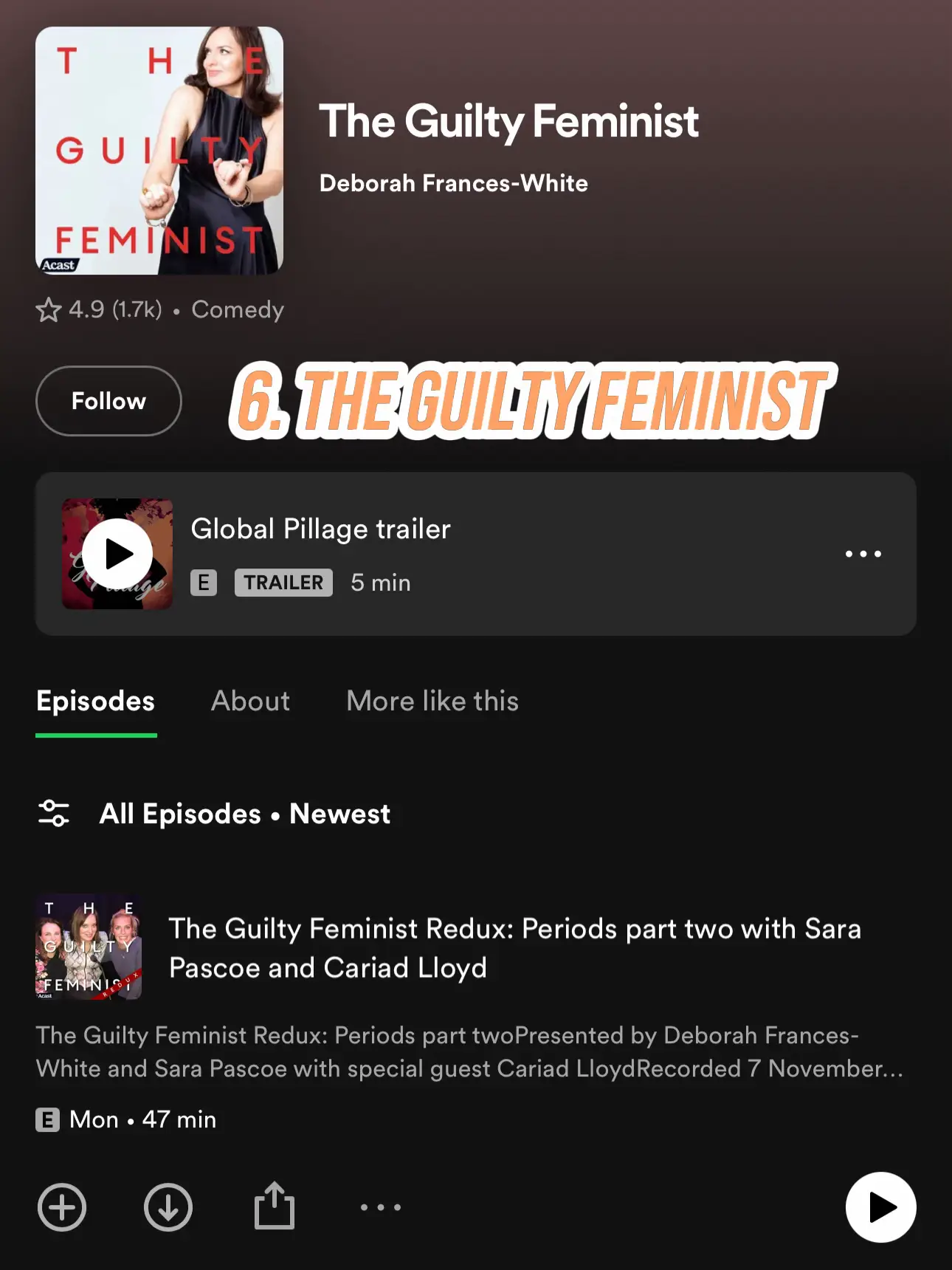Image resolution: width=952 pixels, height=1270 pixels.
Task: Open the Periods part two episode
Action: pos(514,948)
